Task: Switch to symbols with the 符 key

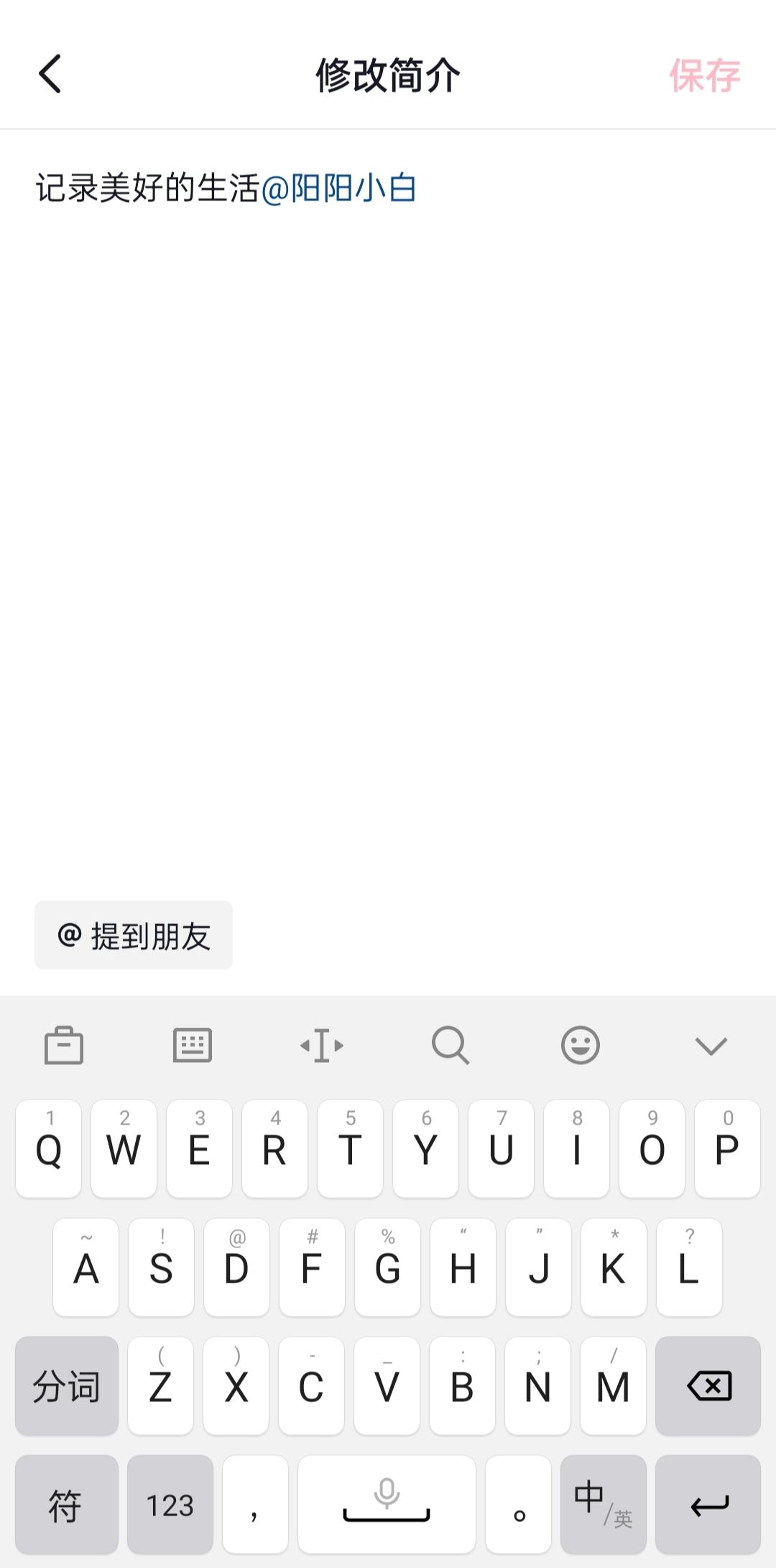Action: (65, 1505)
